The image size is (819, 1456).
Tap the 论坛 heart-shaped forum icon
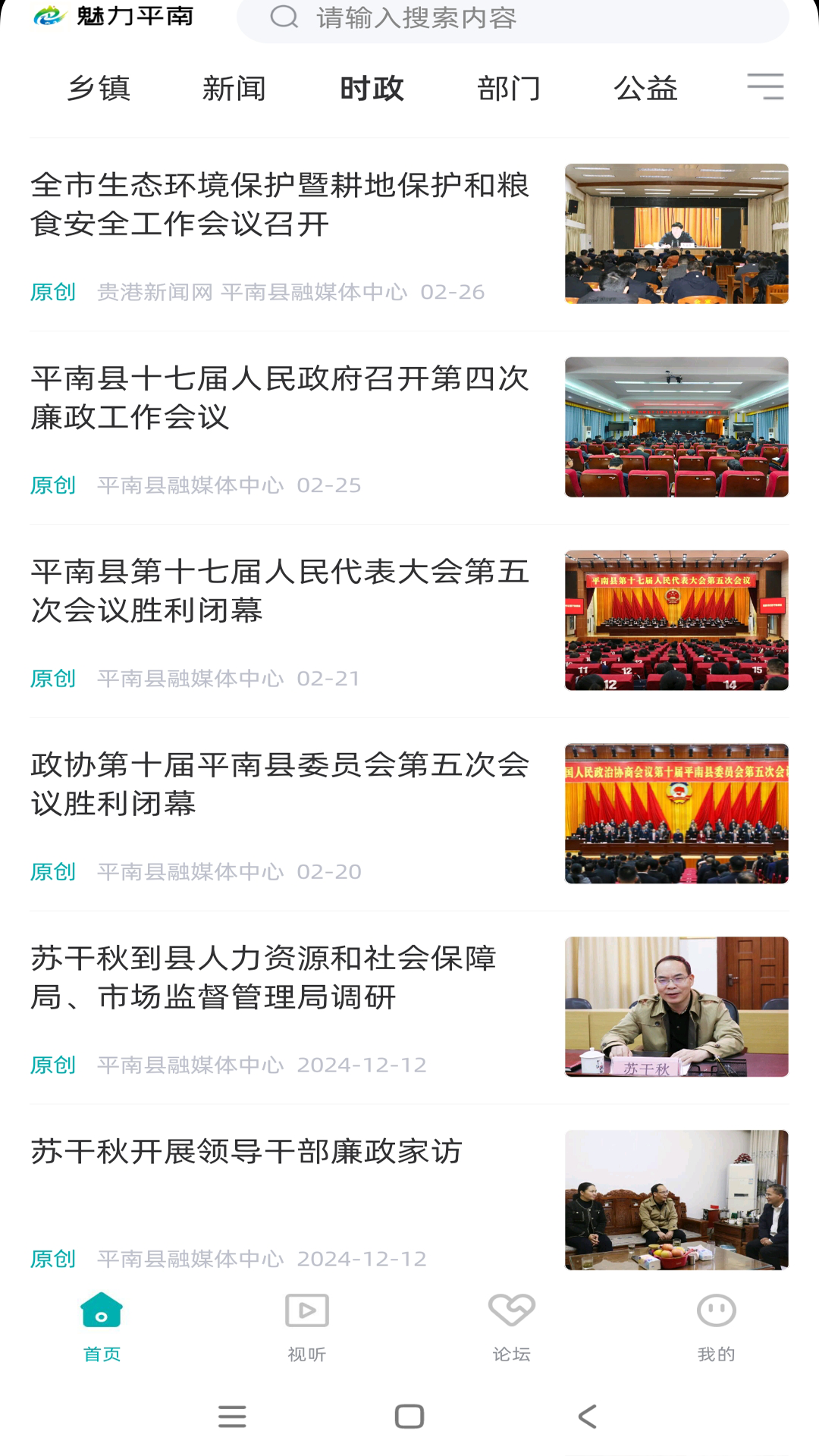(x=510, y=1308)
